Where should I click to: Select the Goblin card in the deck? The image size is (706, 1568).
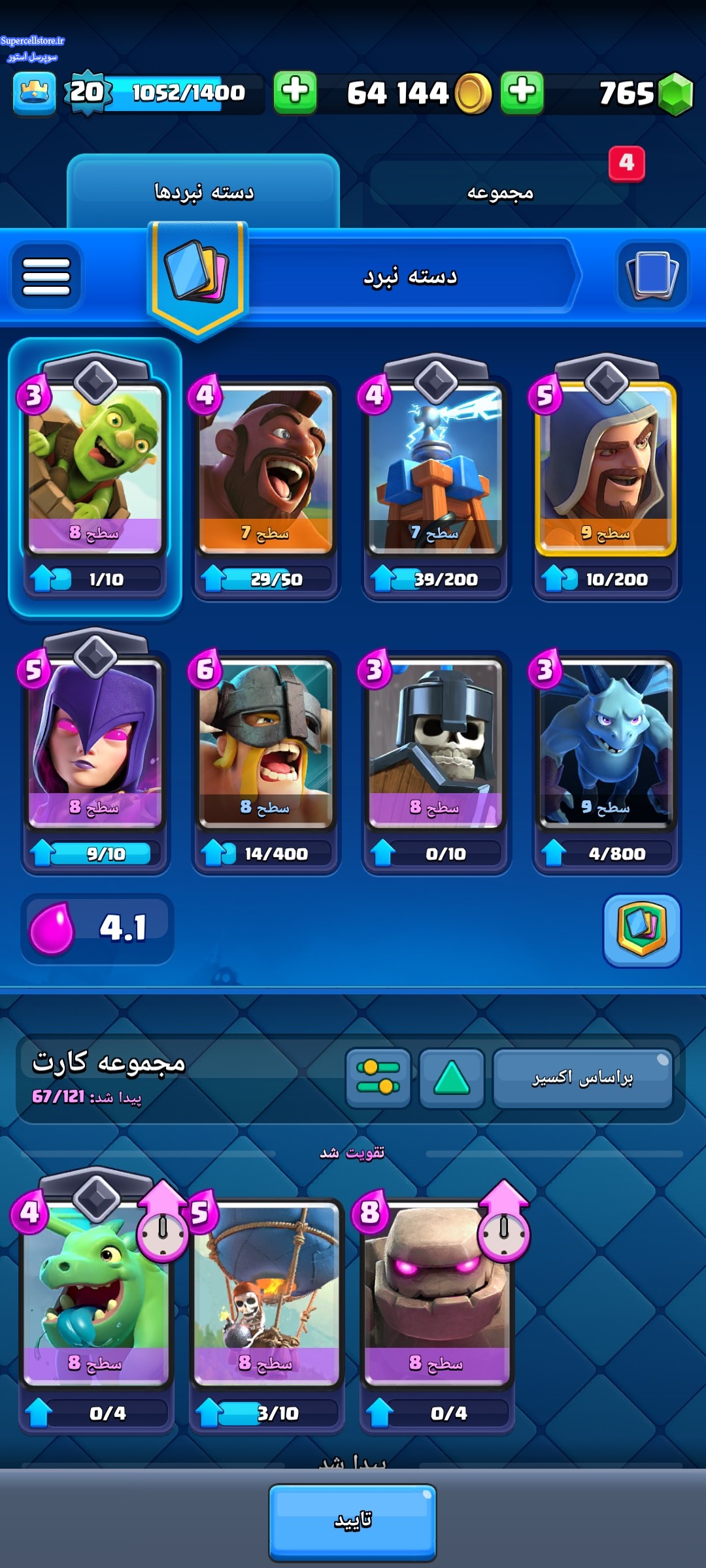95,467
